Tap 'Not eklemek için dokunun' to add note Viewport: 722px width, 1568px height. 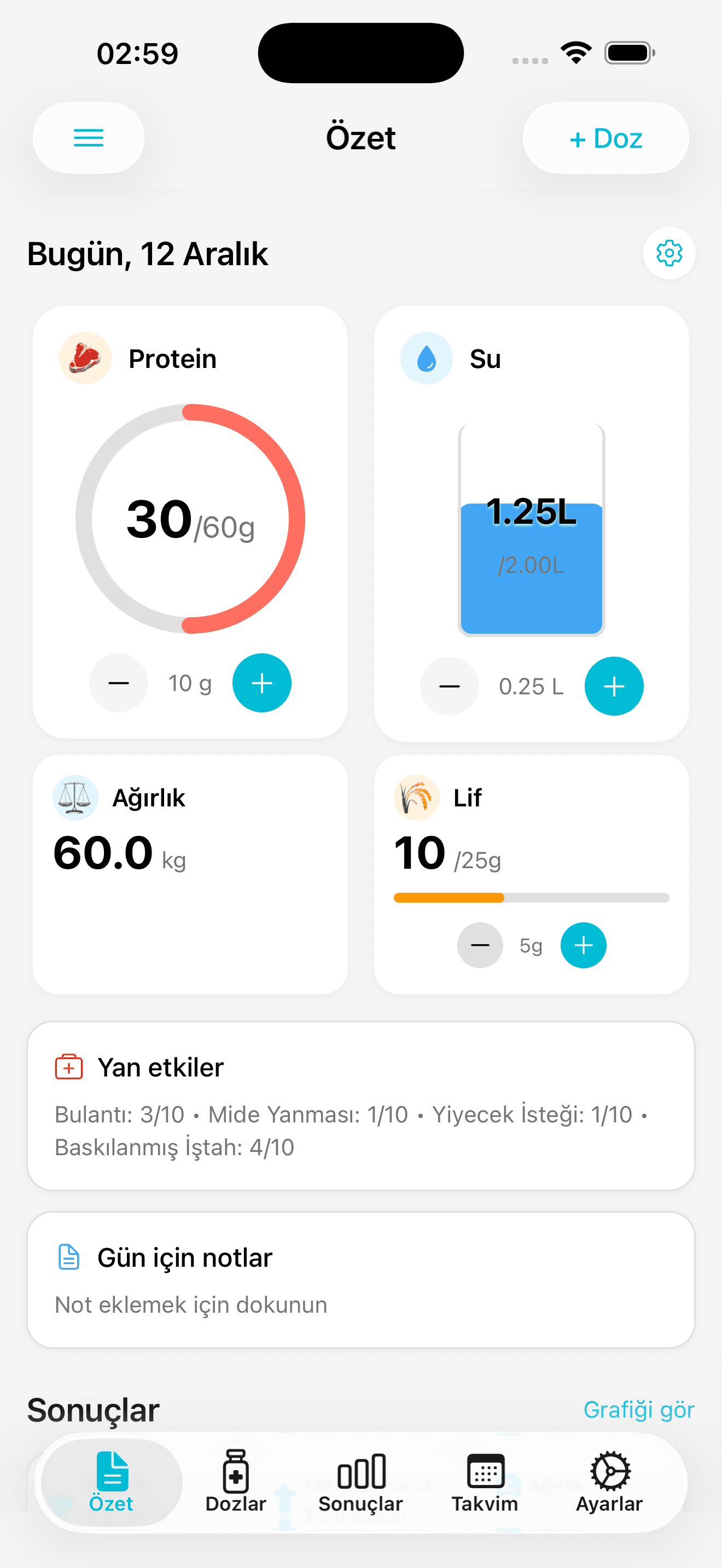pyautogui.click(x=190, y=1304)
